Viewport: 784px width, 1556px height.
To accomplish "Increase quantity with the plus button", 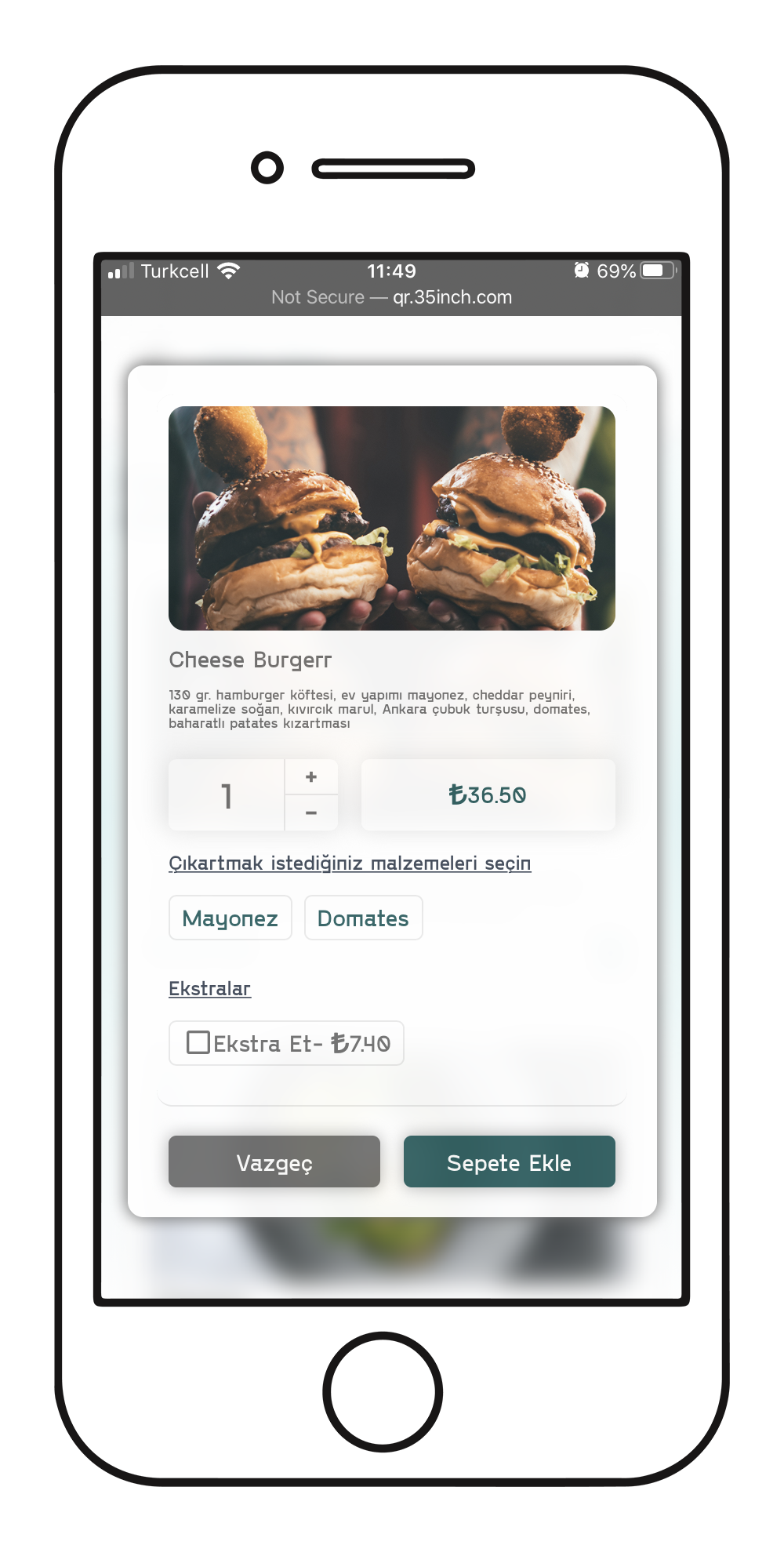I will 311,777.
